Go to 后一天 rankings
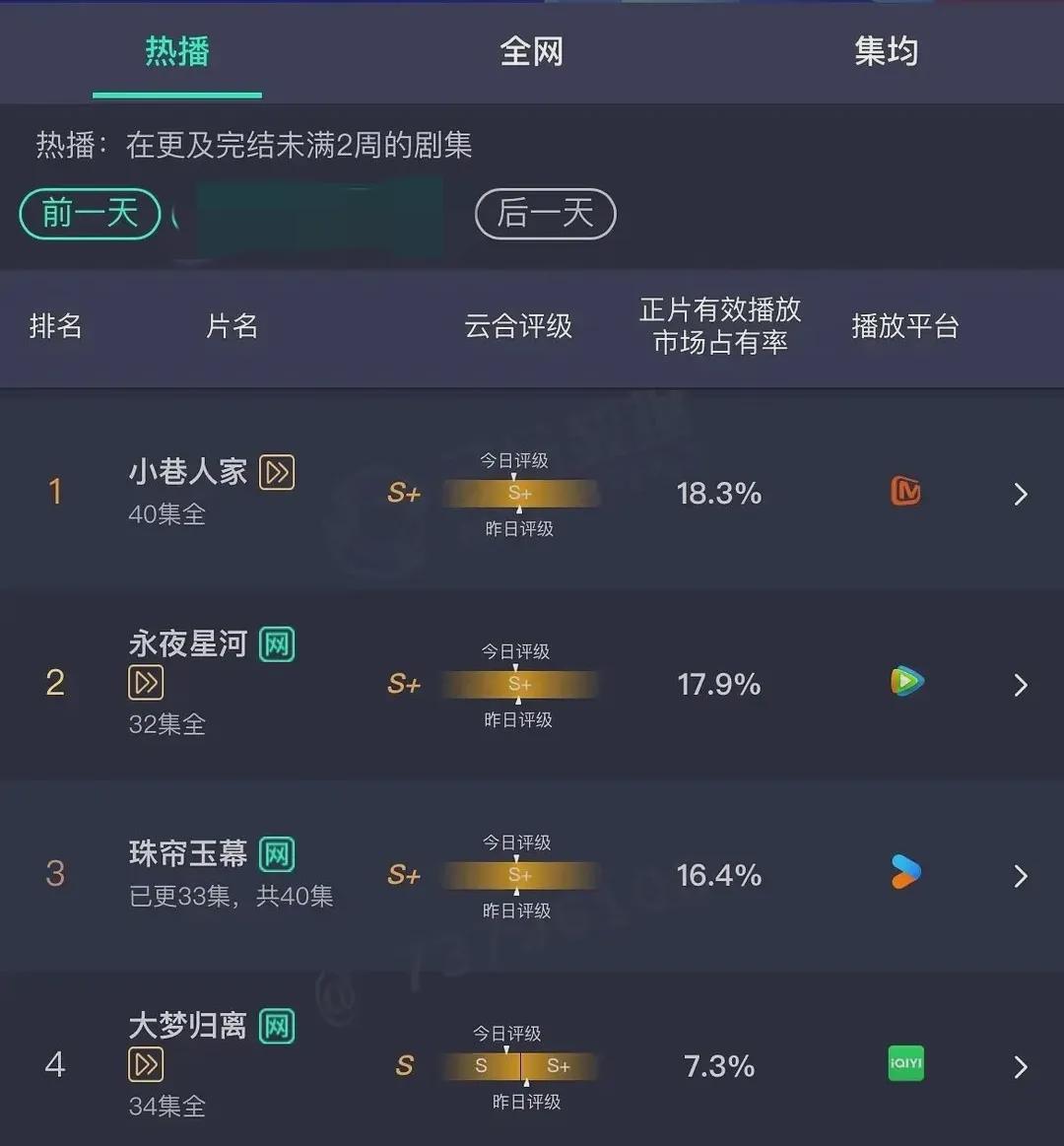The width and height of the screenshot is (1064, 1146). tap(545, 214)
